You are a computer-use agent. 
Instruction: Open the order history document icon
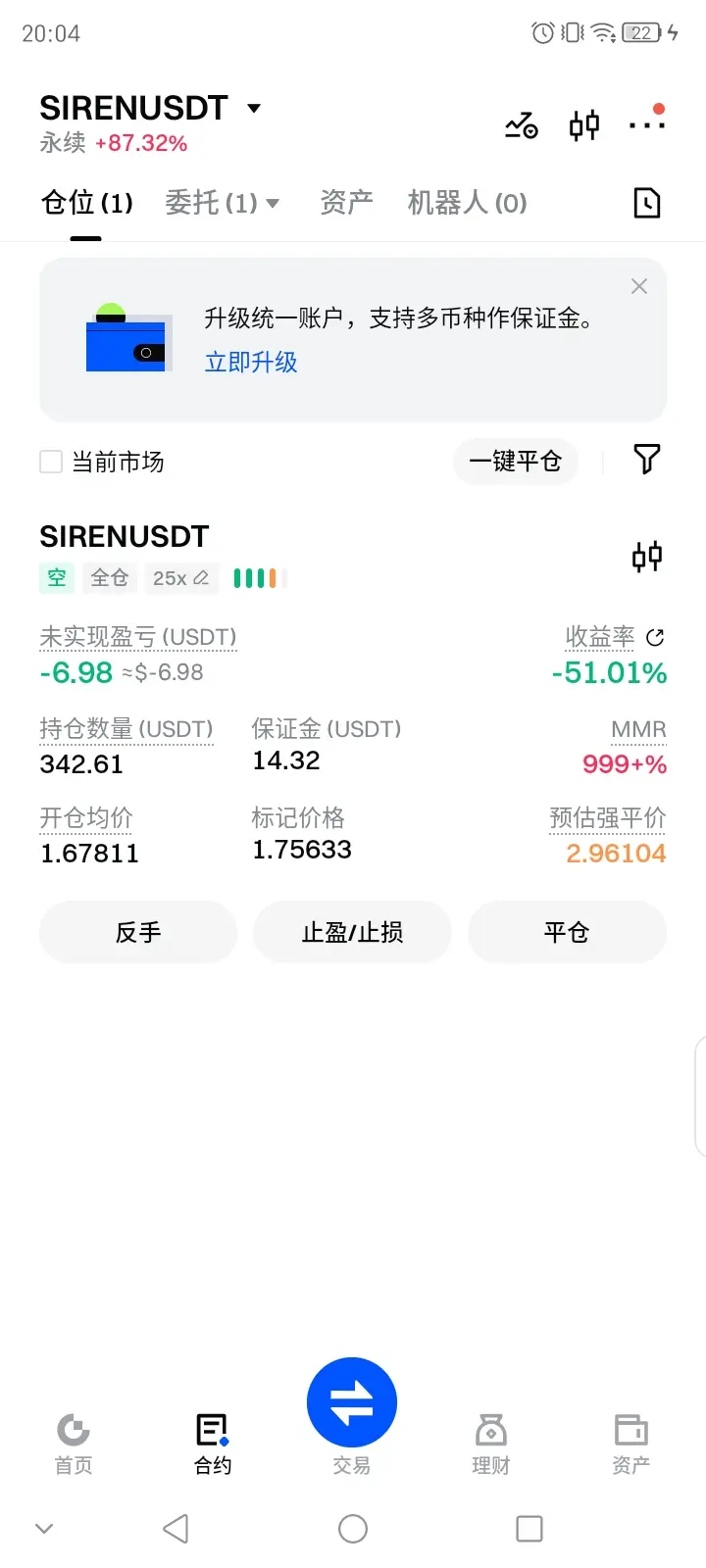[647, 203]
